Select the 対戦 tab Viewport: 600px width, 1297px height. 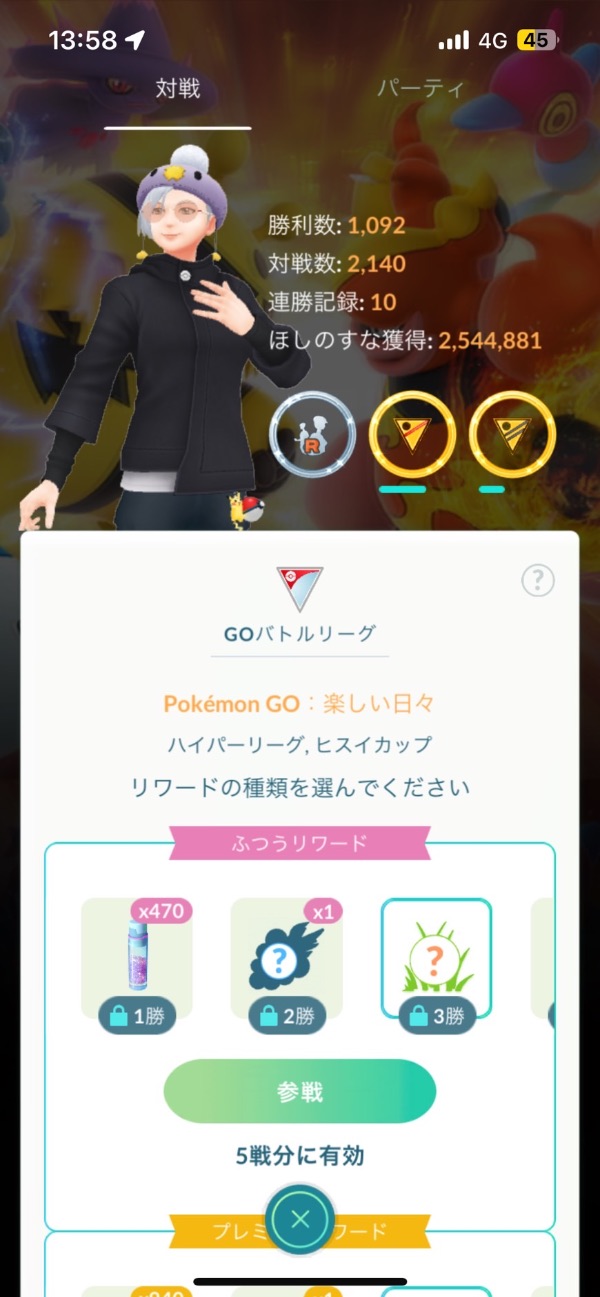click(x=178, y=88)
